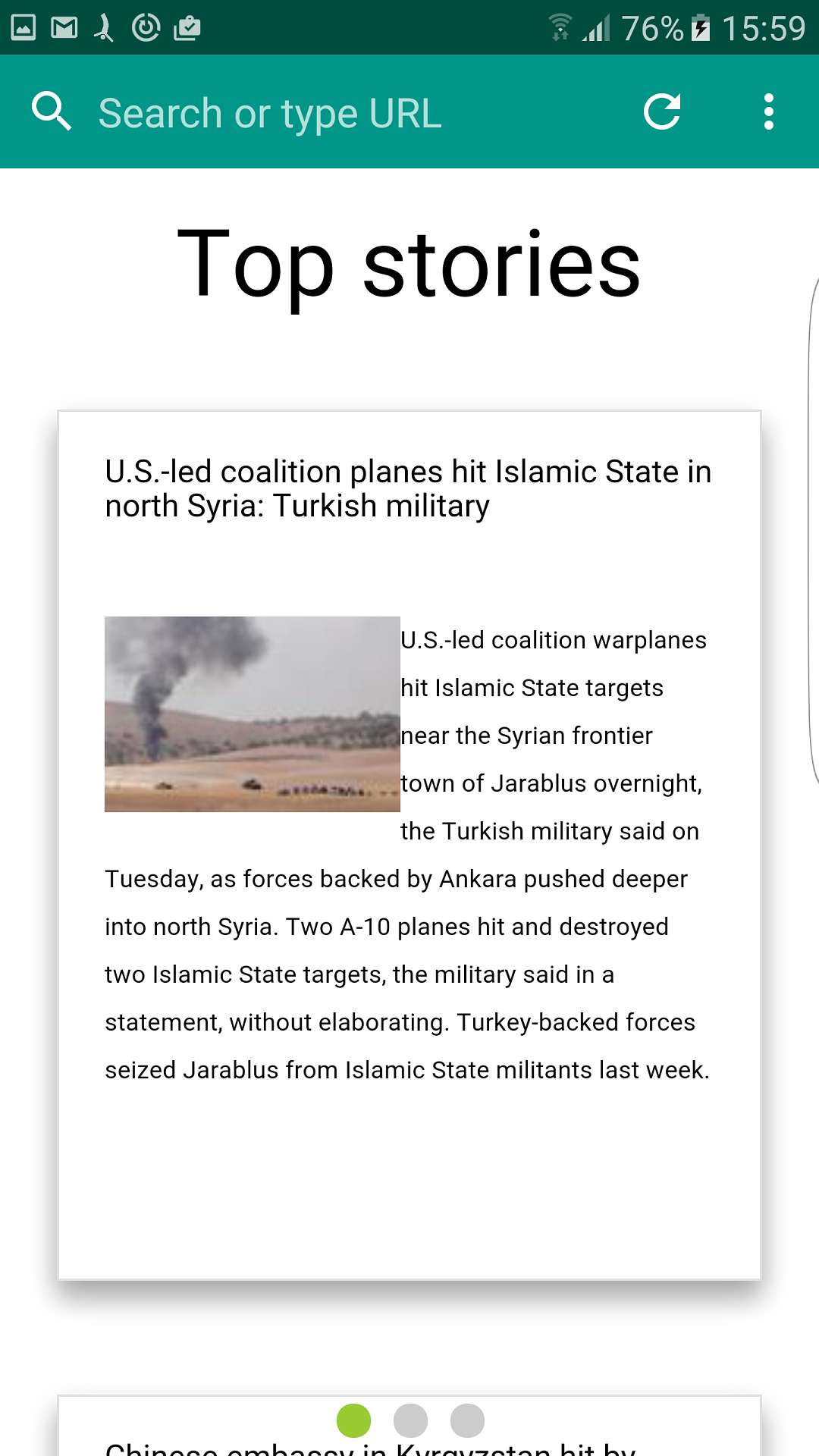819x1456 pixels.
Task: Select the second page indicator dot
Action: (410, 1420)
